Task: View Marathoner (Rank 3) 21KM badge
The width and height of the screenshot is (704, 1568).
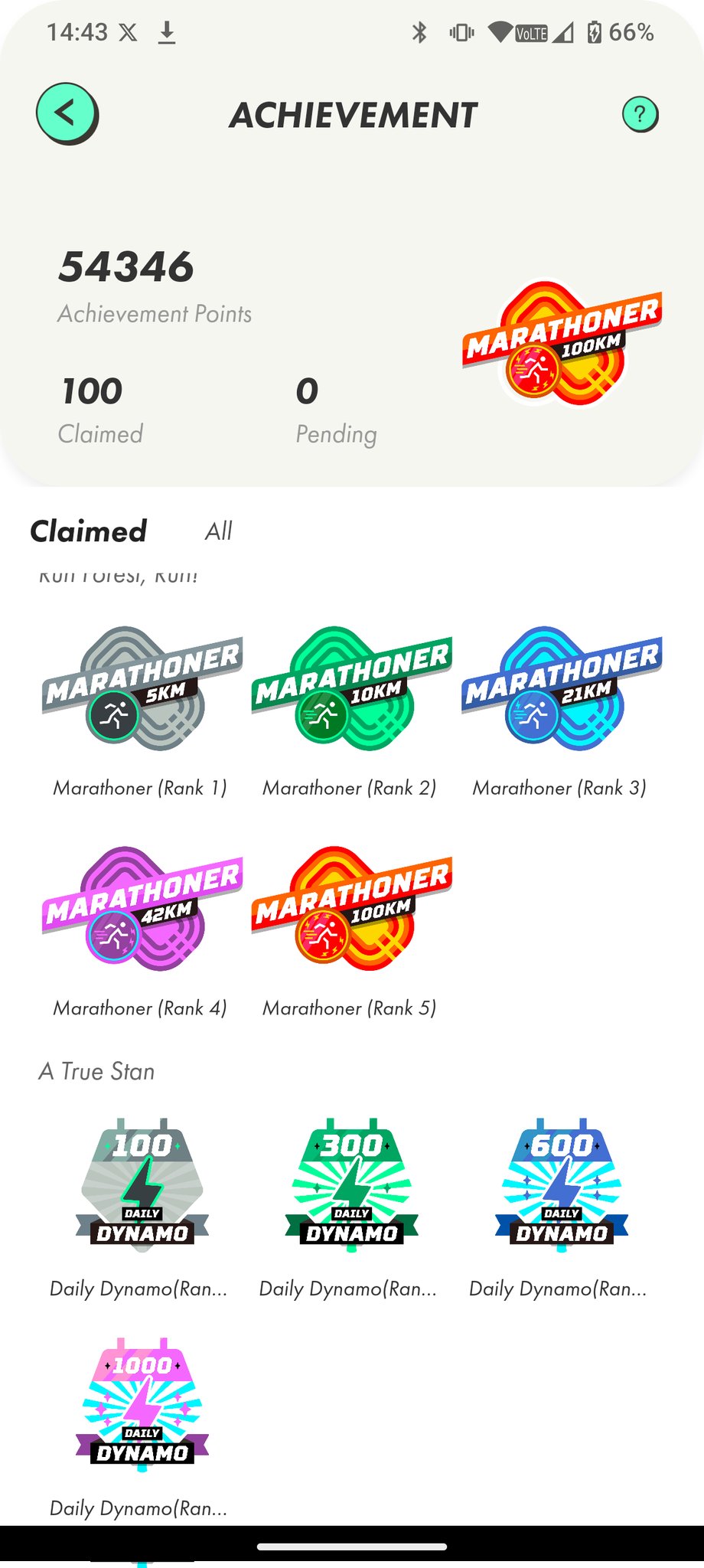Action: tap(561, 689)
